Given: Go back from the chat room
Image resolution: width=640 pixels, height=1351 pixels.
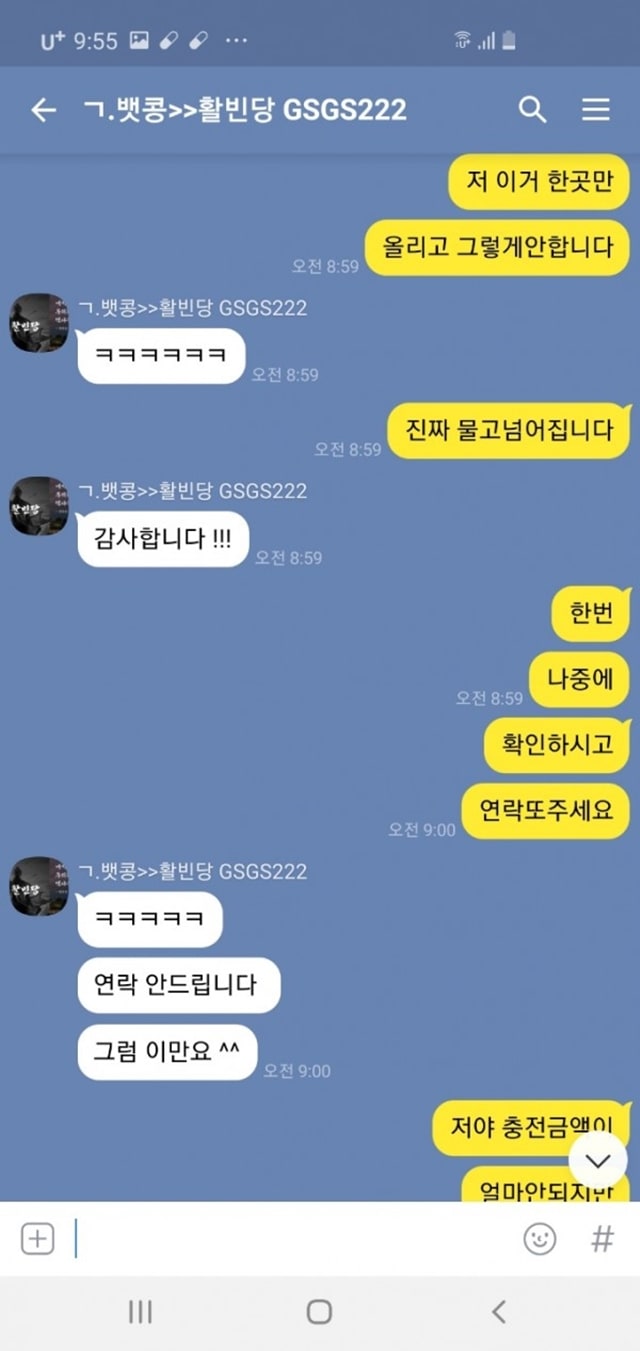Looking at the screenshot, I should [x=43, y=110].
